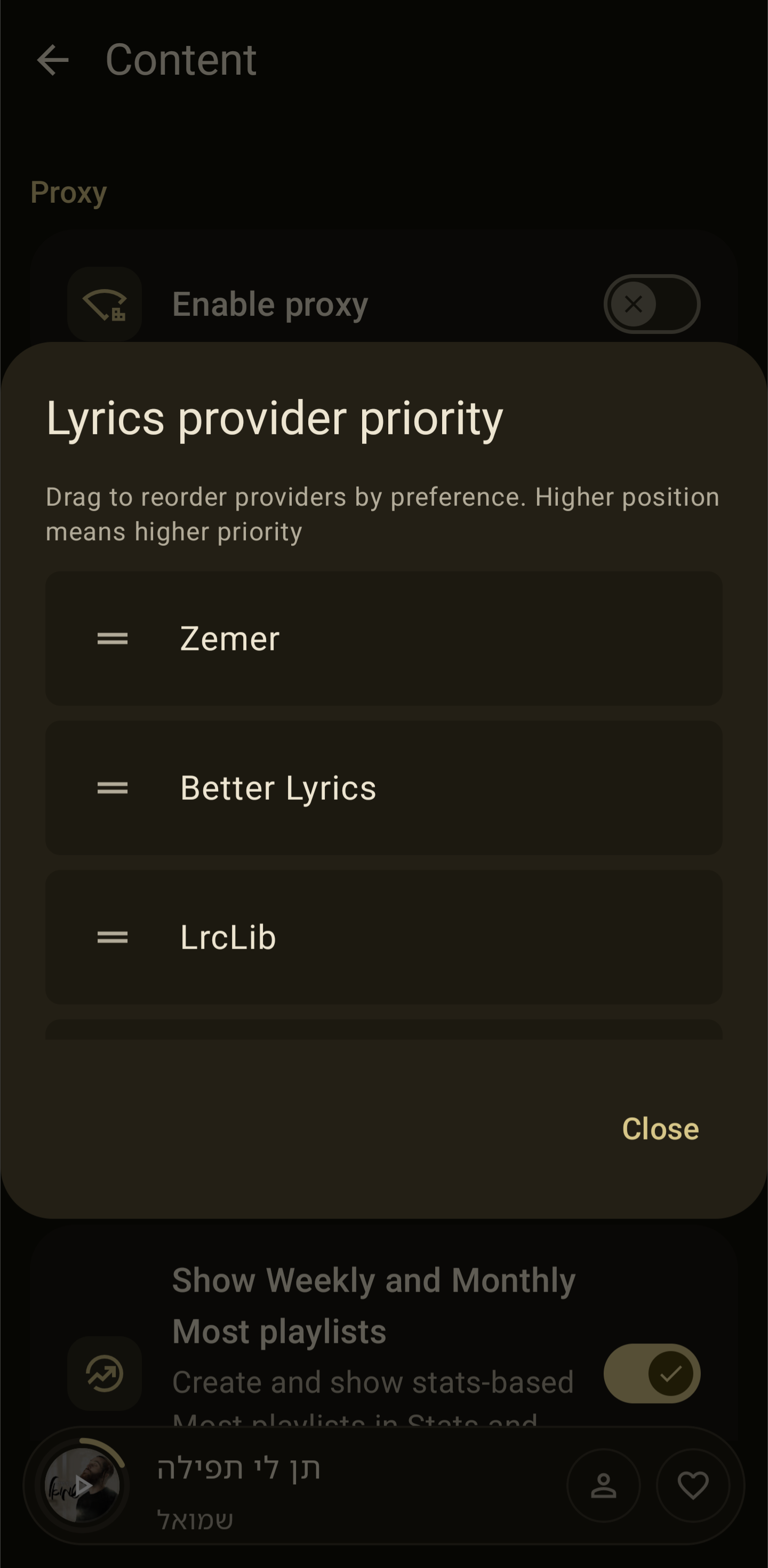768x1568 pixels.
Task: Tap the drag handle beside LrcLib
Action: click(113, 937)
